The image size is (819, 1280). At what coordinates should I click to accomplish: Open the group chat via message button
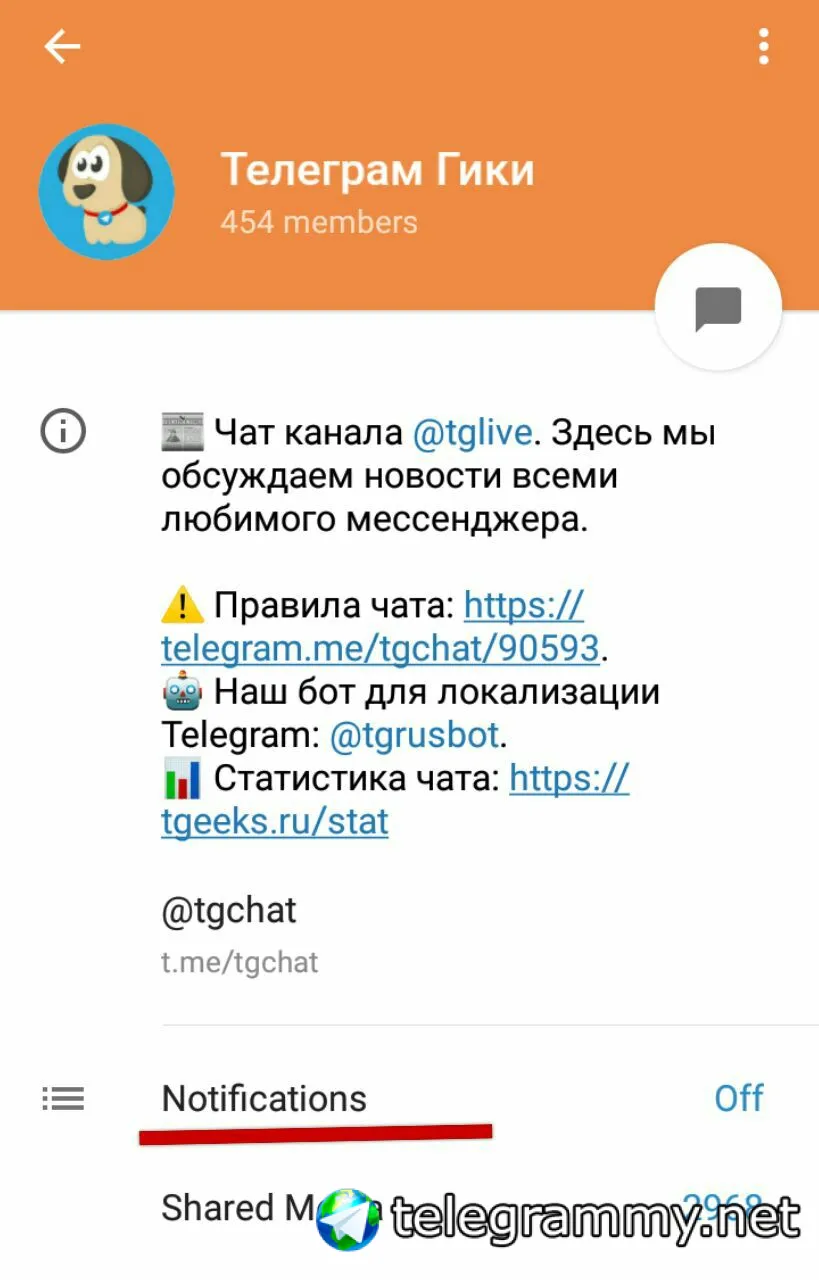click(x=718, y=307)
